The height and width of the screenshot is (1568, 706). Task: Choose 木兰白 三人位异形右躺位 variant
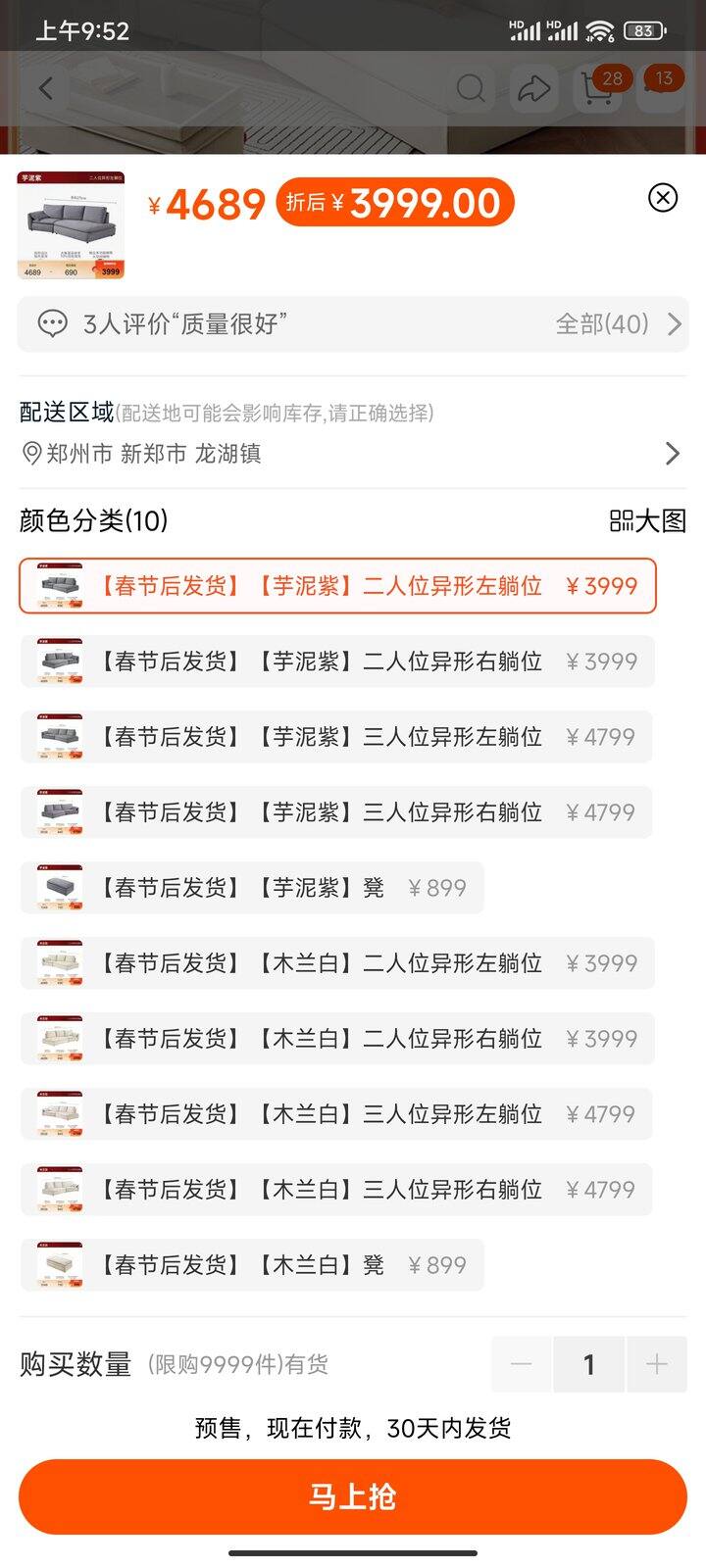(x=336, y=1190)
